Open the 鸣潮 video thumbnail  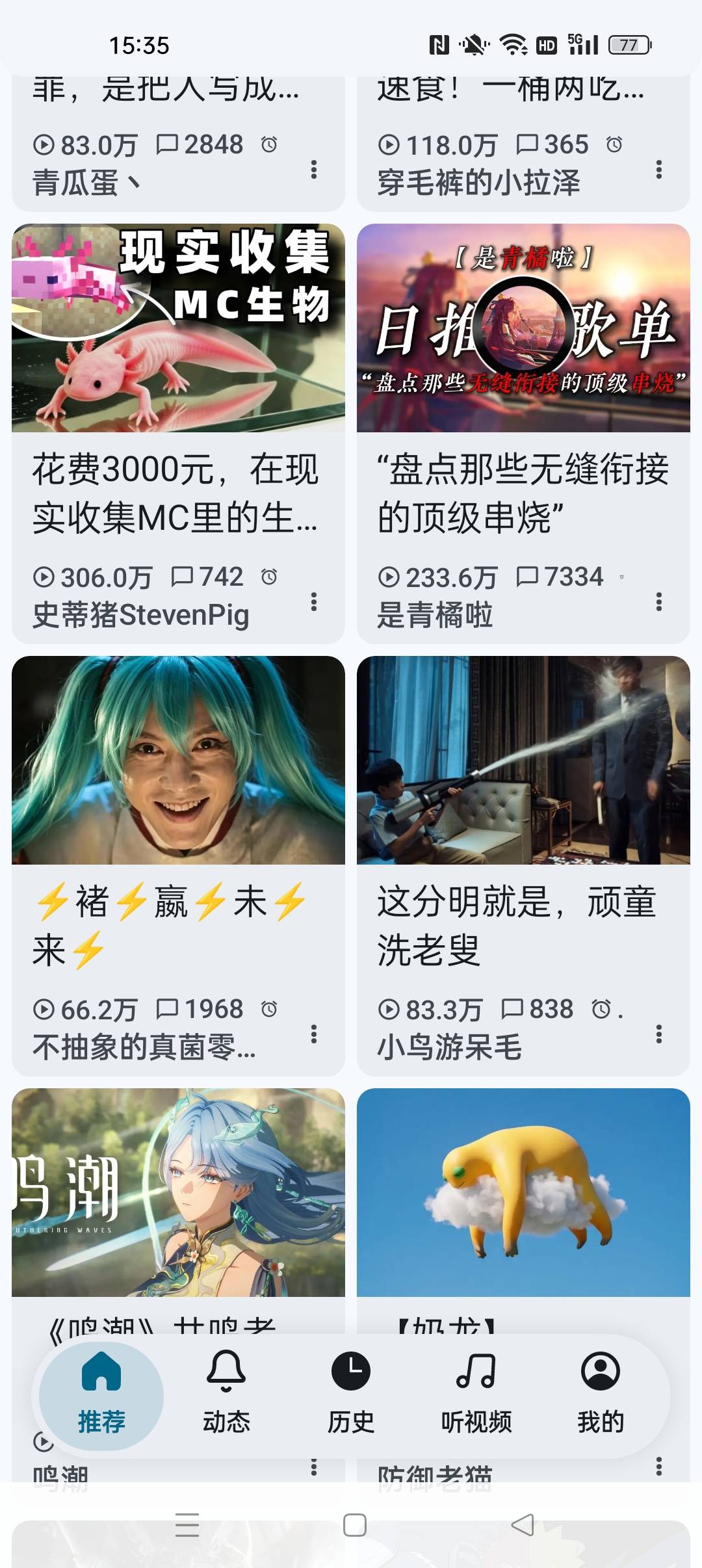click(x=178, y=1193)
